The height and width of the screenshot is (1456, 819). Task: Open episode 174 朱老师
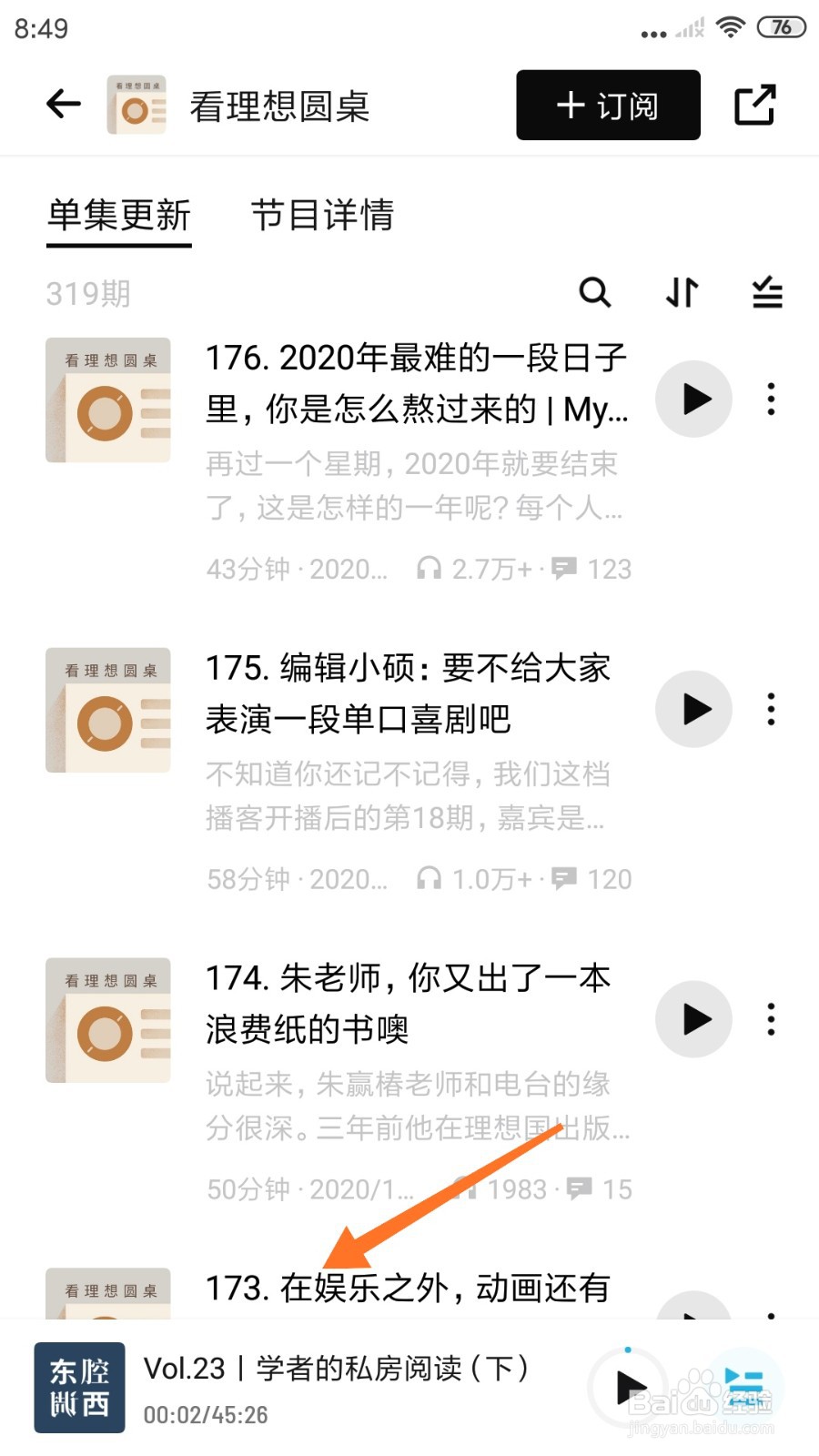(x=408, y=1004)
